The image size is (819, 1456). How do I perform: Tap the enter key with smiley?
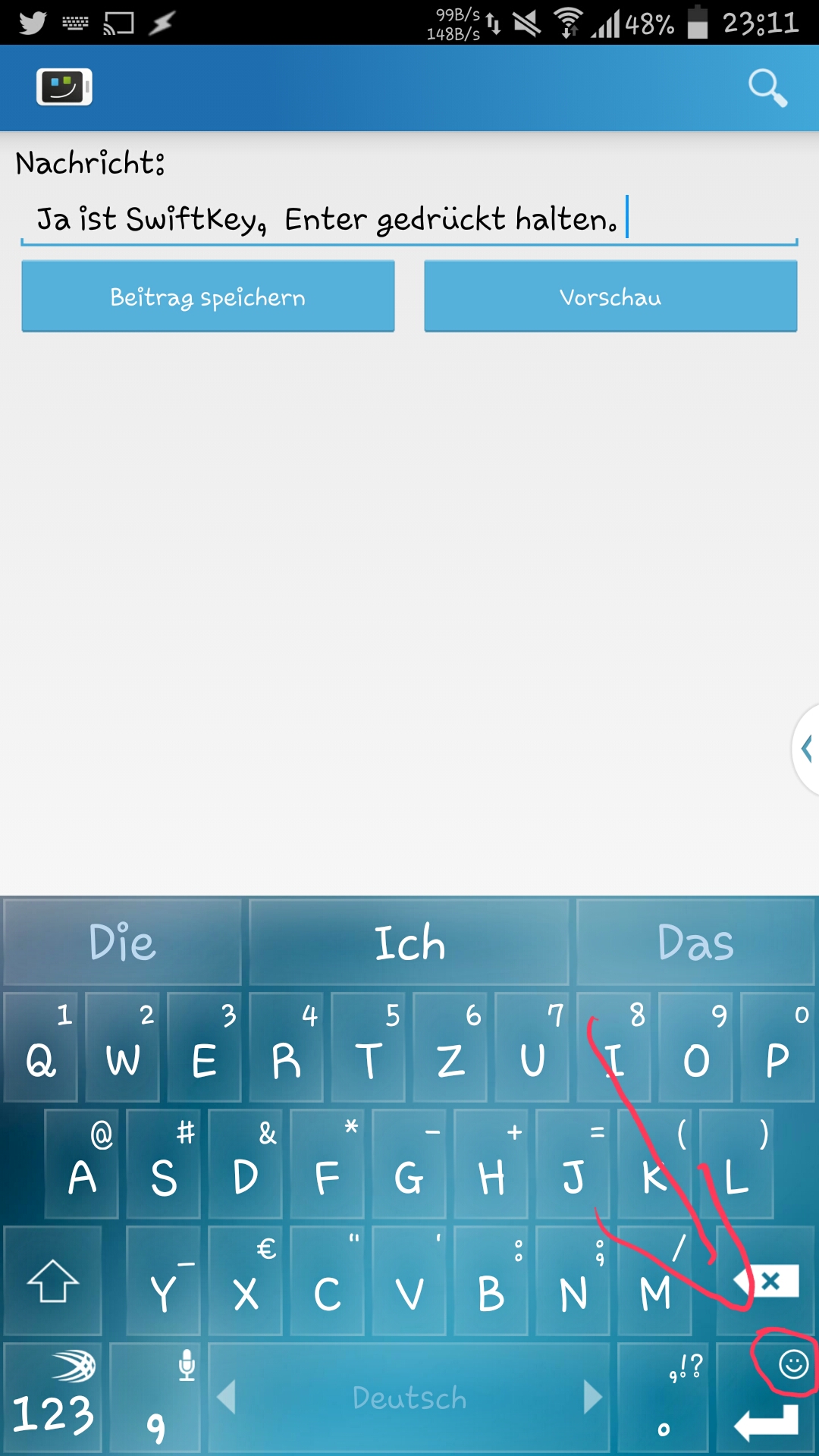pyautogui.click(x=767, y=1399)
